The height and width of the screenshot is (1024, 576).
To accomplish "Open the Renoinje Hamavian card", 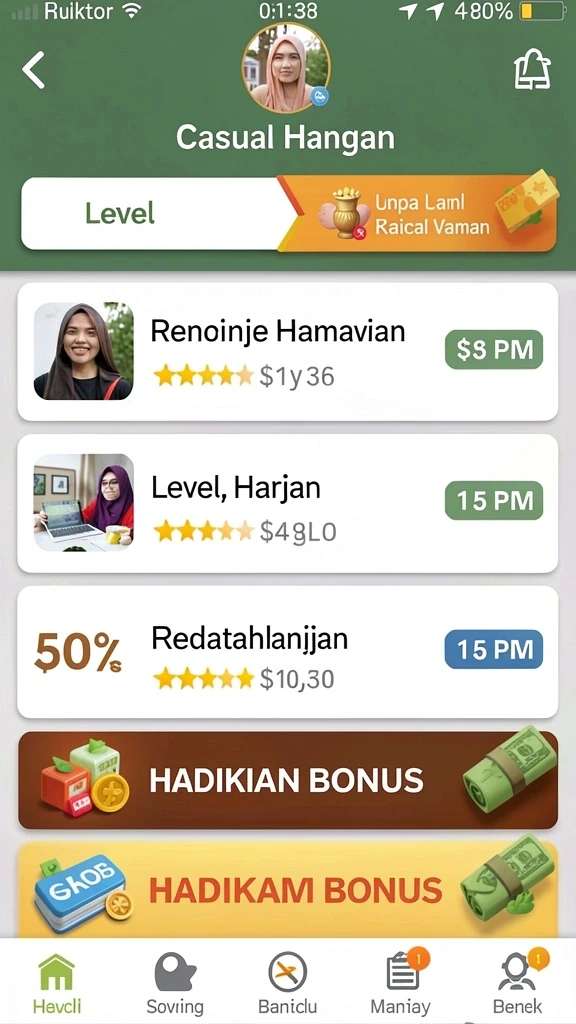I will (287, 352).
